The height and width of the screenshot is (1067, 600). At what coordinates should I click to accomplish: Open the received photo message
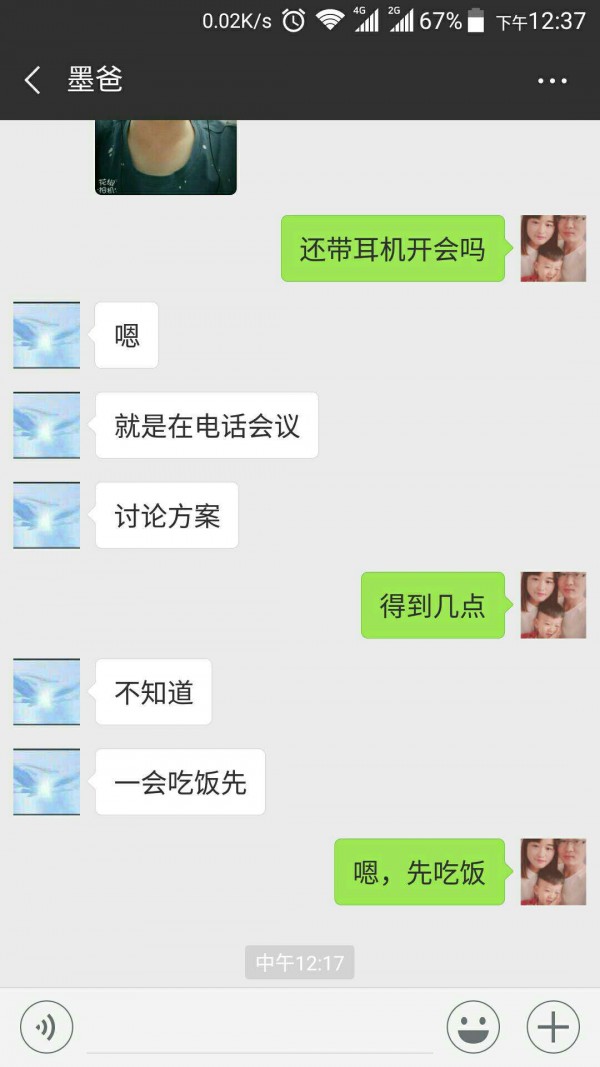[166, 157]
